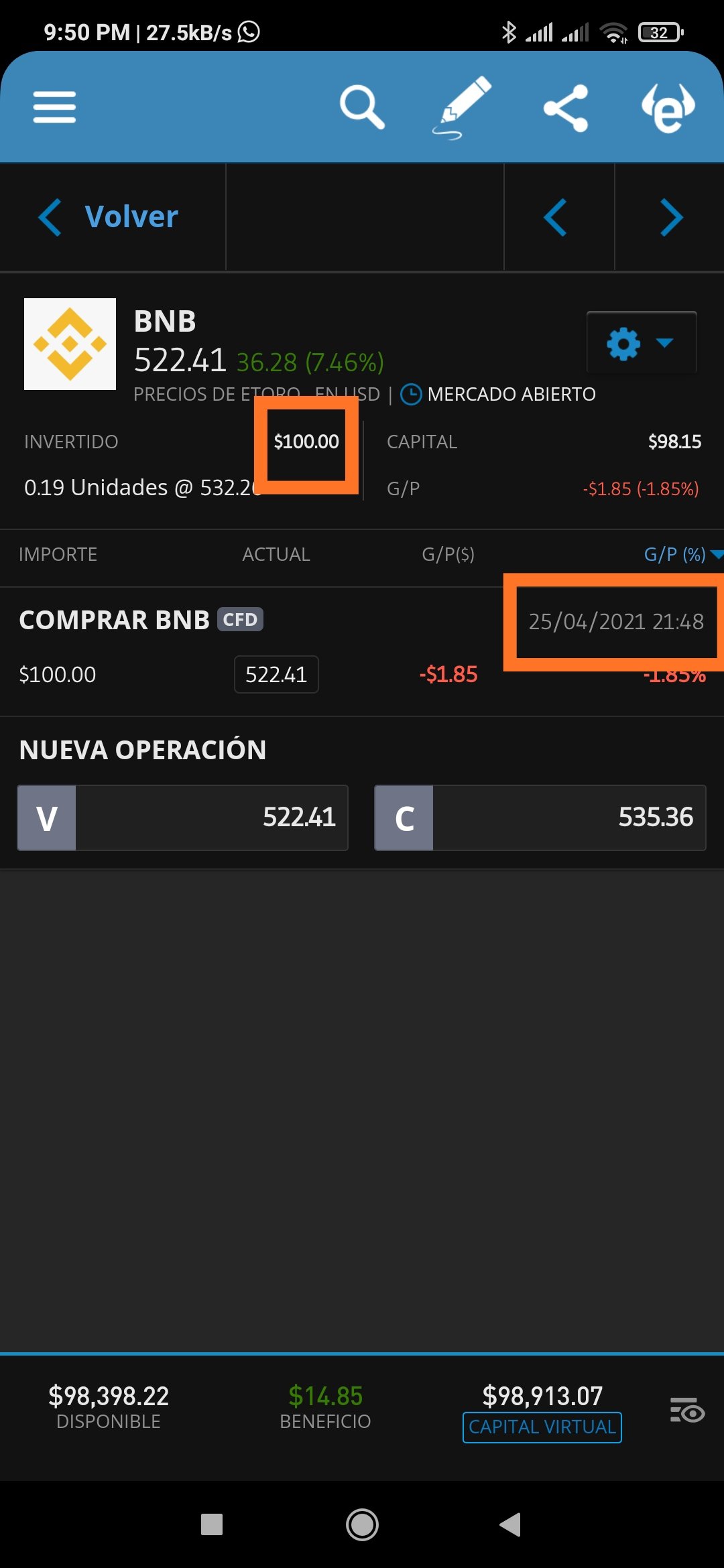Tap the pencil write-post icon
The height and width of the screenshot is (1568, 724).
point(461,107)
